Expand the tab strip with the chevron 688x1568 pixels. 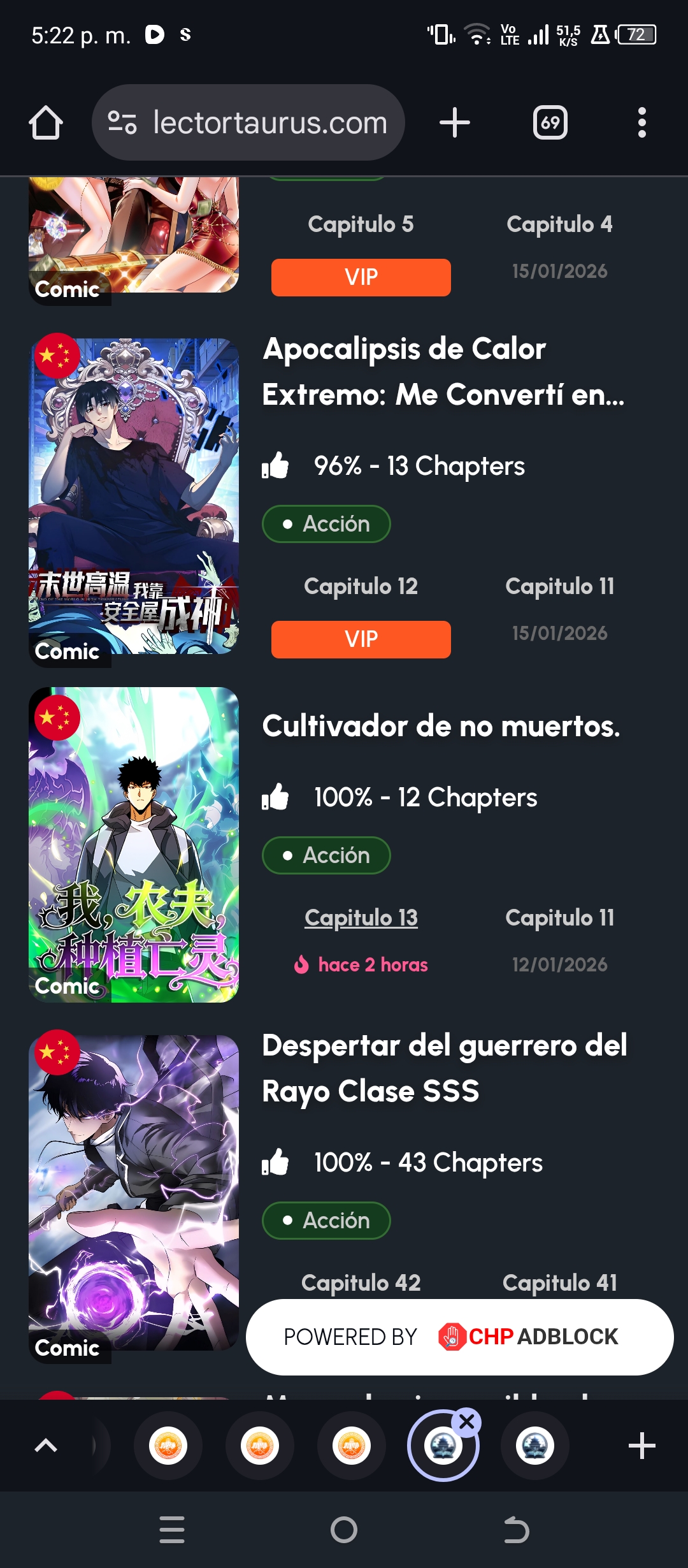[46, 1446]
